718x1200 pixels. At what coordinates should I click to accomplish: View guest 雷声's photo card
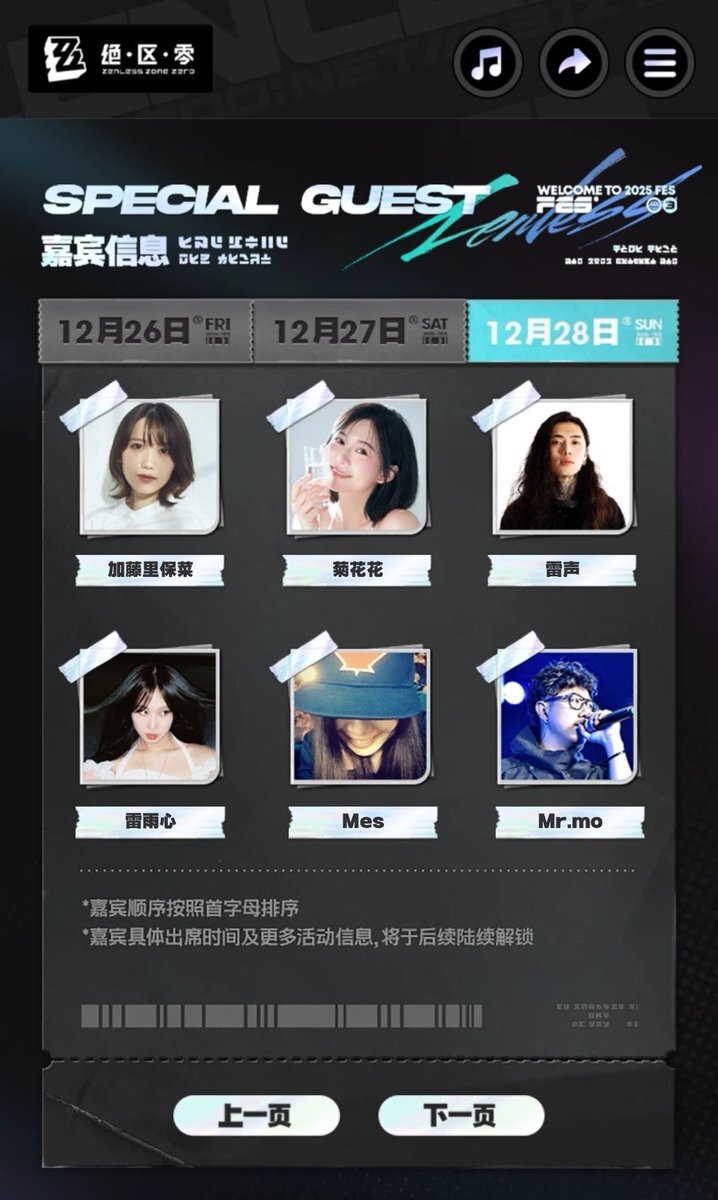click(564, 466)
